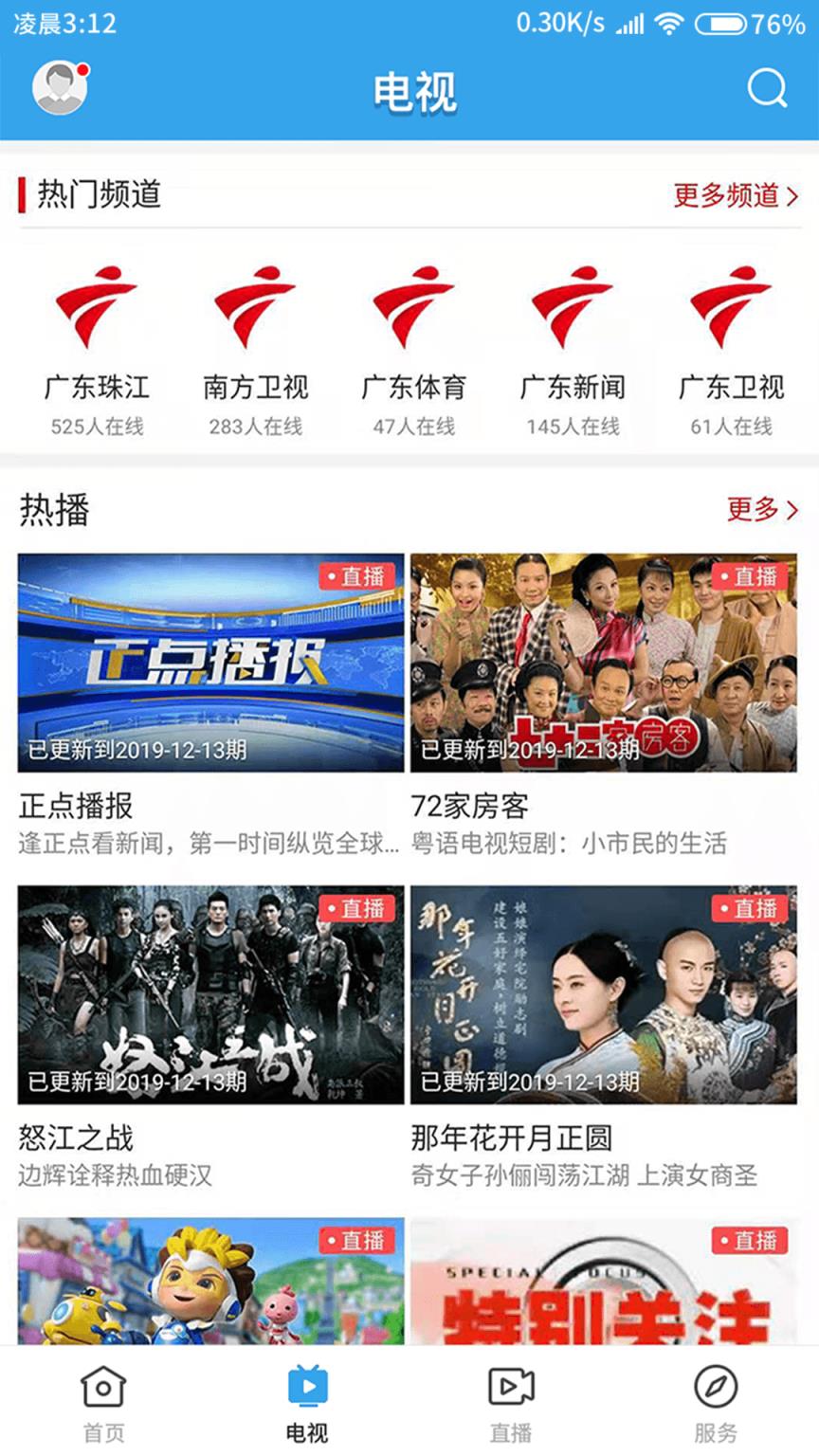Open the 服务 services icon
819x1456 pixels.
[x=716, y=1387]
